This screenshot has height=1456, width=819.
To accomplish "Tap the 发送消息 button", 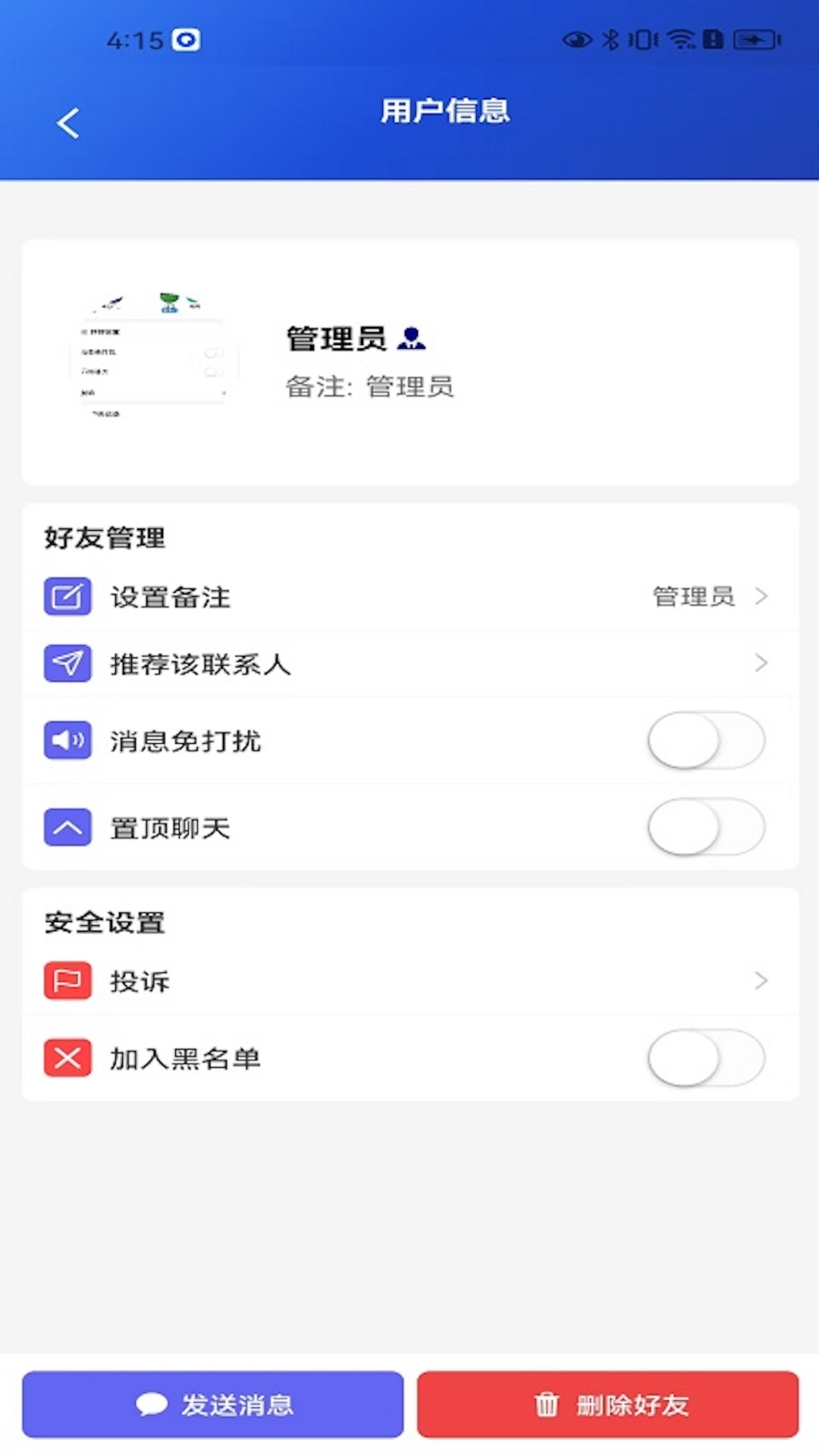I will point(212,1404).
